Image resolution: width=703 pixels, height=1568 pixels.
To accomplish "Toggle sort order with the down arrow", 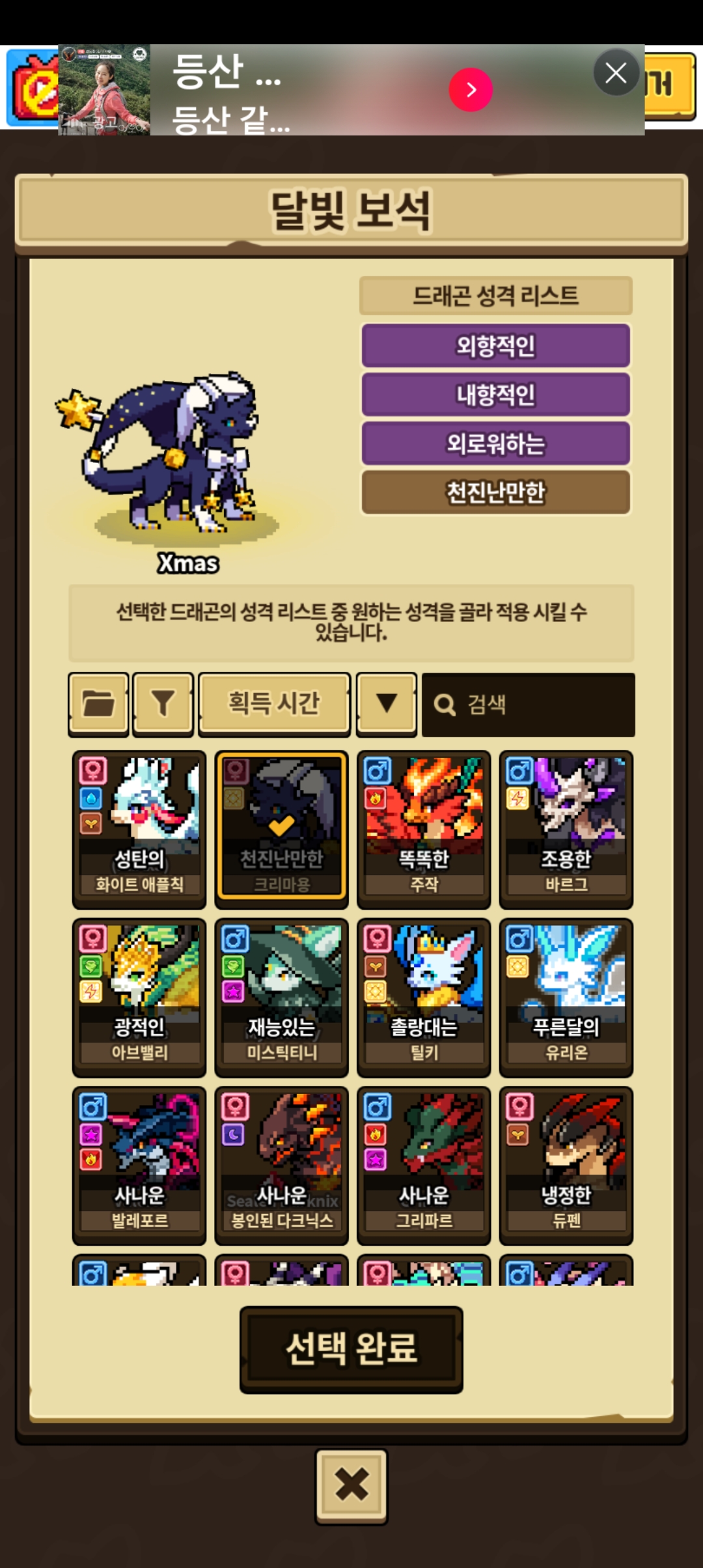I will [x=387, y=704].
